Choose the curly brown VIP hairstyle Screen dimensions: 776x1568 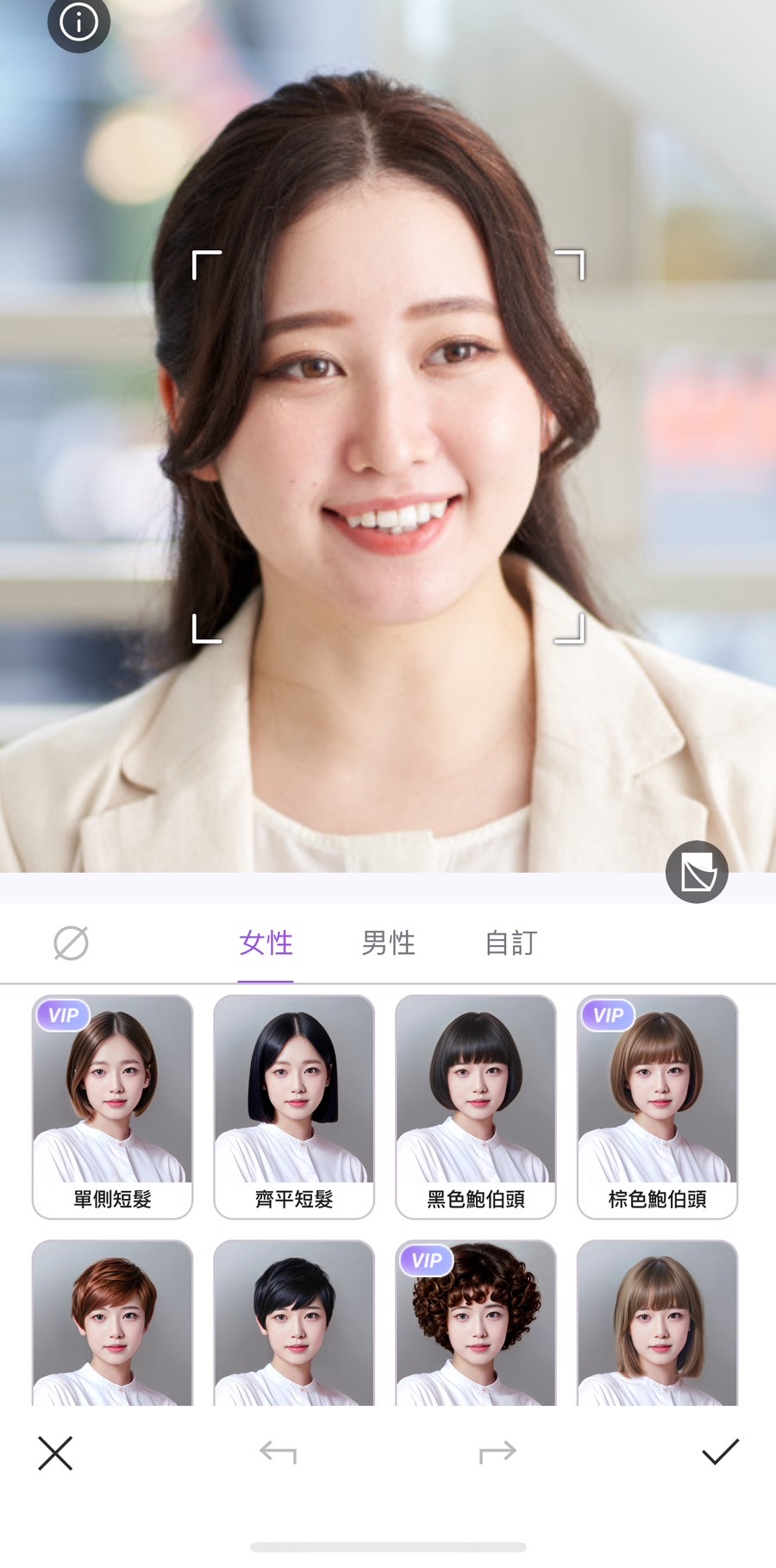(x=476, y=1324)
